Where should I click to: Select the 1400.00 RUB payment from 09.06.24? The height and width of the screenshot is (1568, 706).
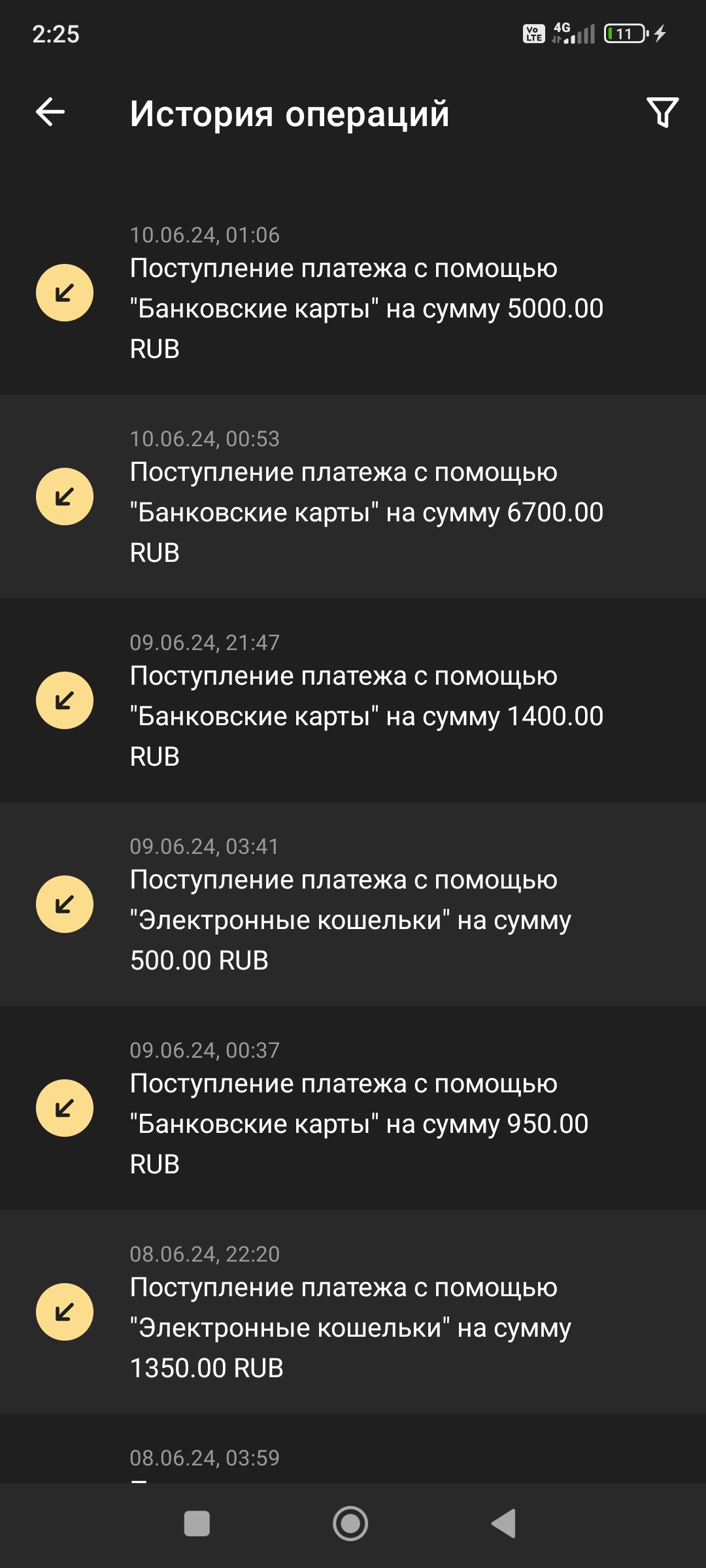353,700
